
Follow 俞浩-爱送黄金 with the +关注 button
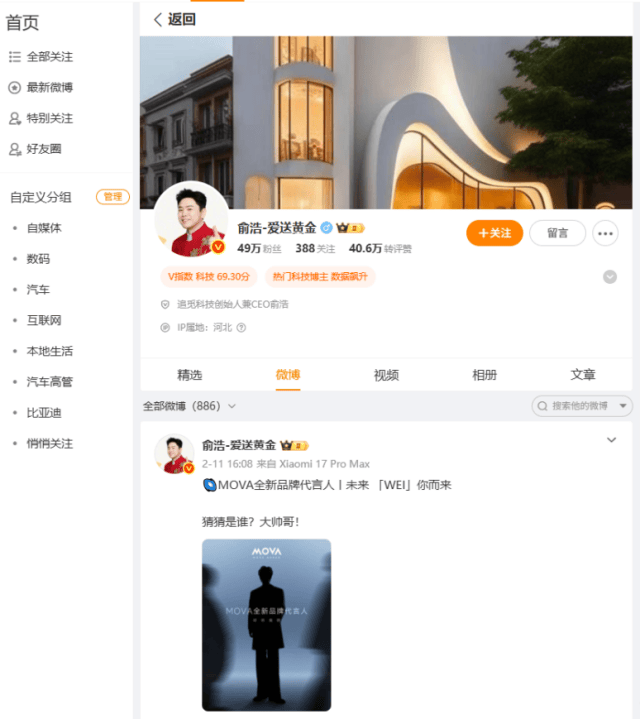point(494,233)
